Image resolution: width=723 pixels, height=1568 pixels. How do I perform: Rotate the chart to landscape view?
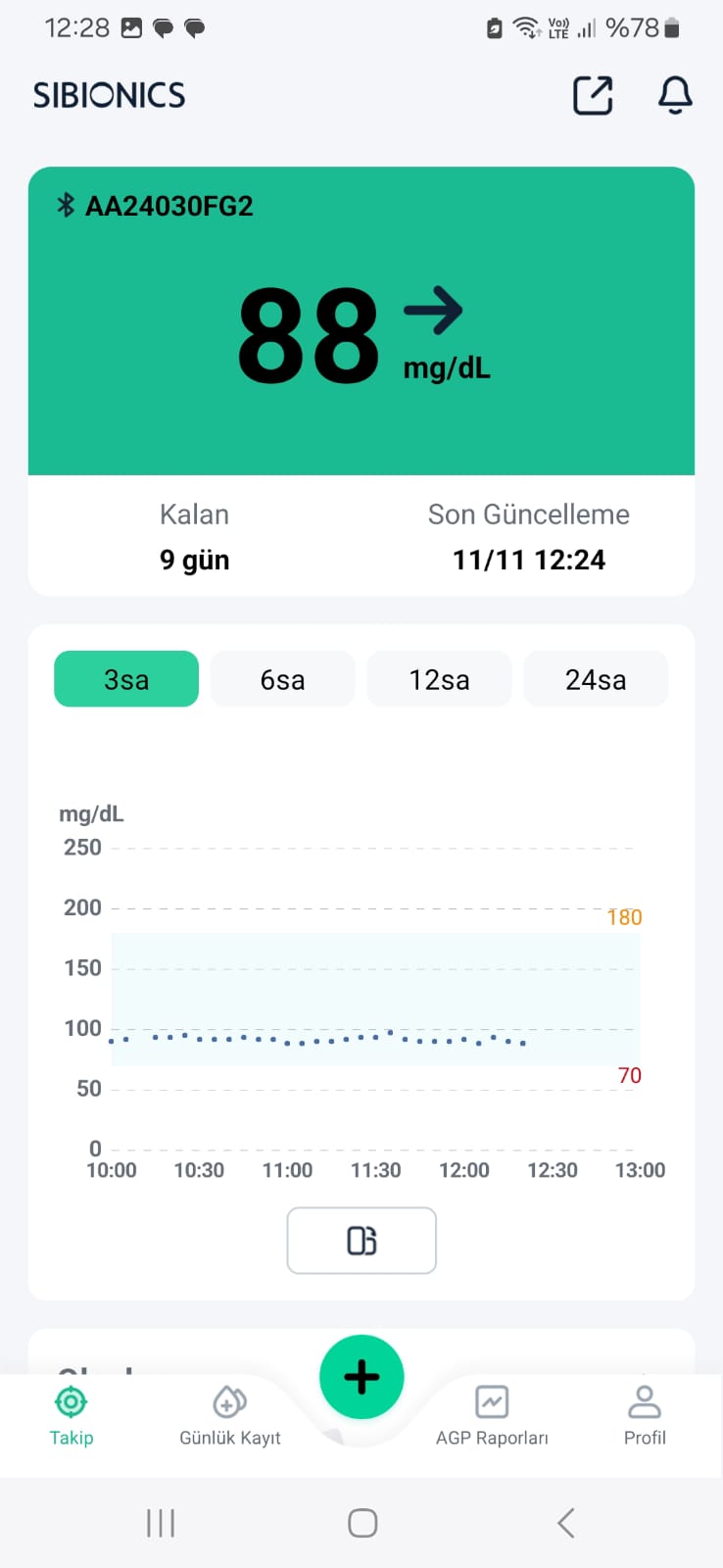(x=361, y=1241)
